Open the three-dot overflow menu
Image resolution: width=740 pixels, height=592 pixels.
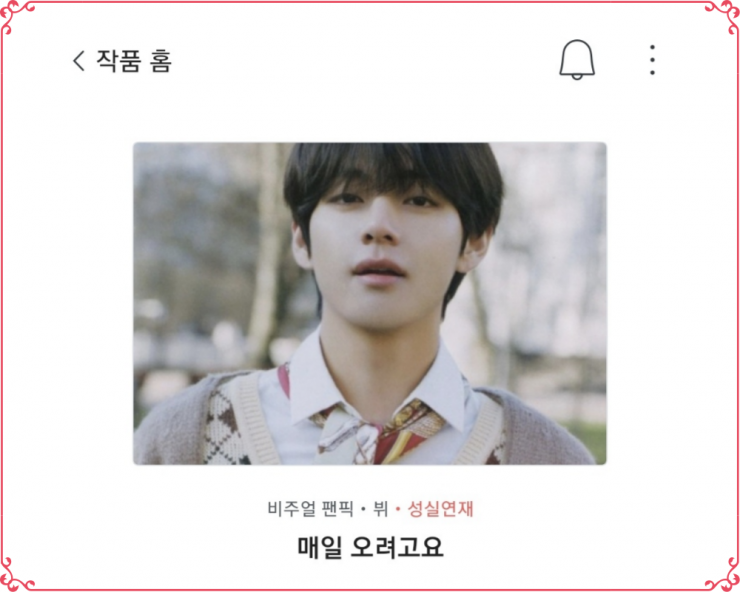[652, 60]
